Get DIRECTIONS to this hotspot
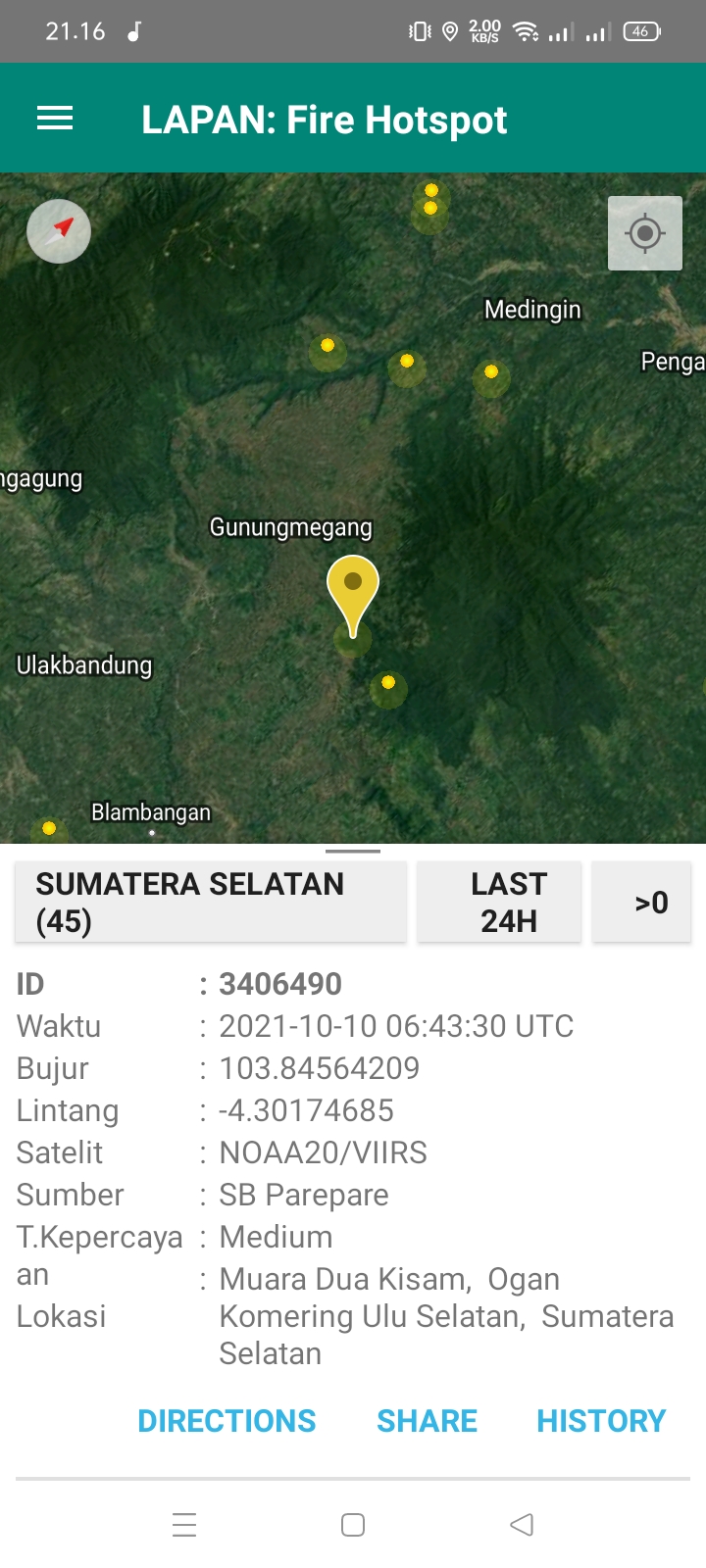Viewport: 706px width, 1568px height. point(227,1420)
